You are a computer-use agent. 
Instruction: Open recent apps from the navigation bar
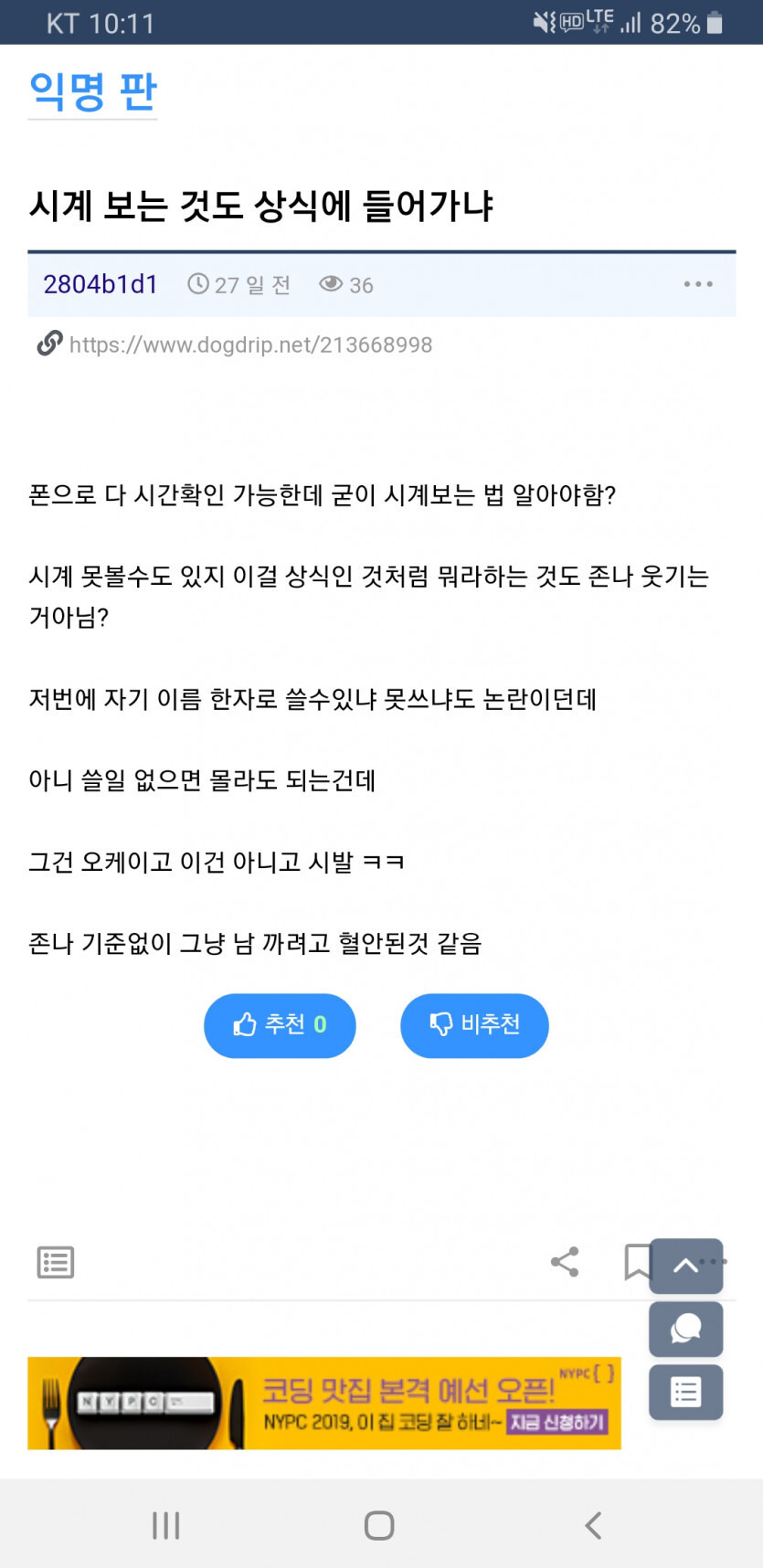(x=165, y=1525)
